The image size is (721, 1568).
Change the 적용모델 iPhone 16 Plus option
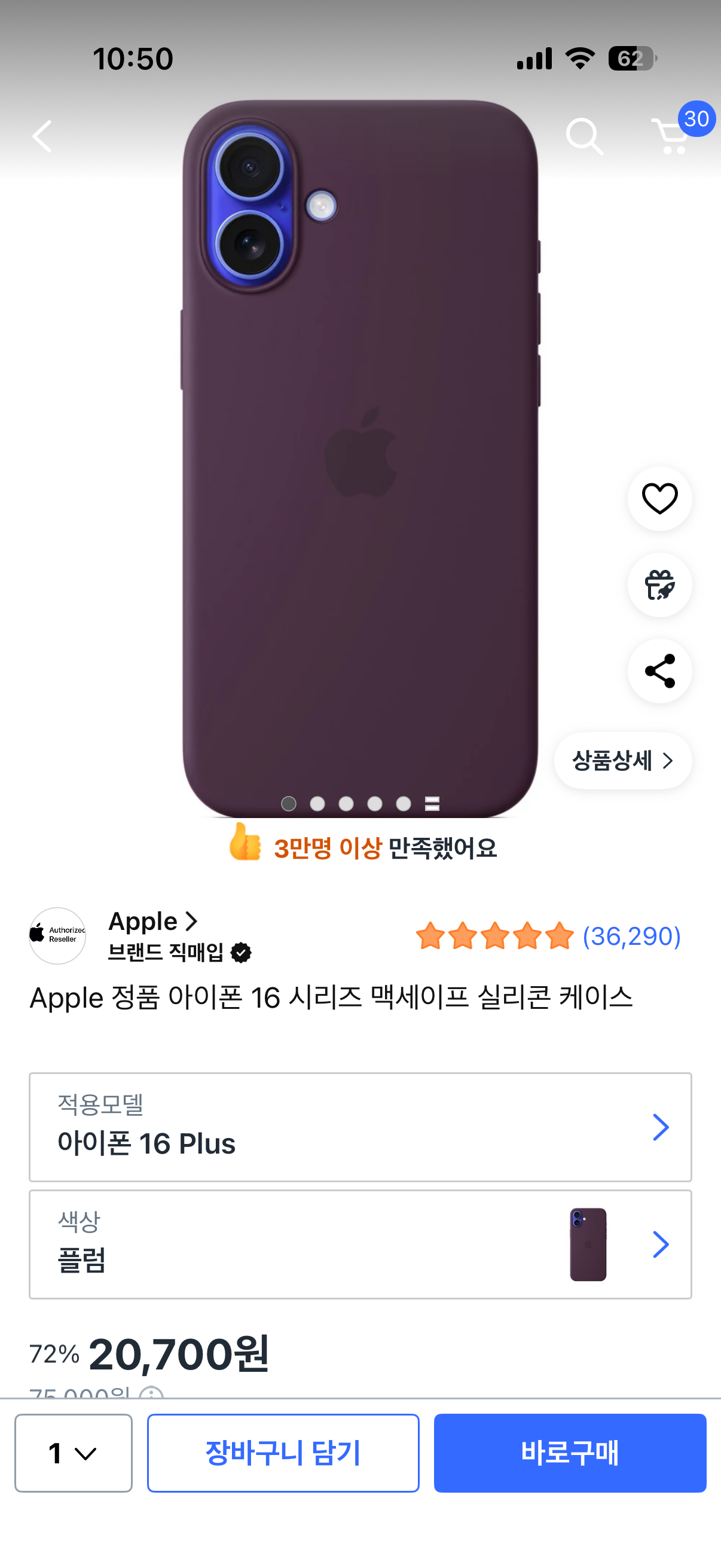pyautogui.click(x=360, y=1127)
